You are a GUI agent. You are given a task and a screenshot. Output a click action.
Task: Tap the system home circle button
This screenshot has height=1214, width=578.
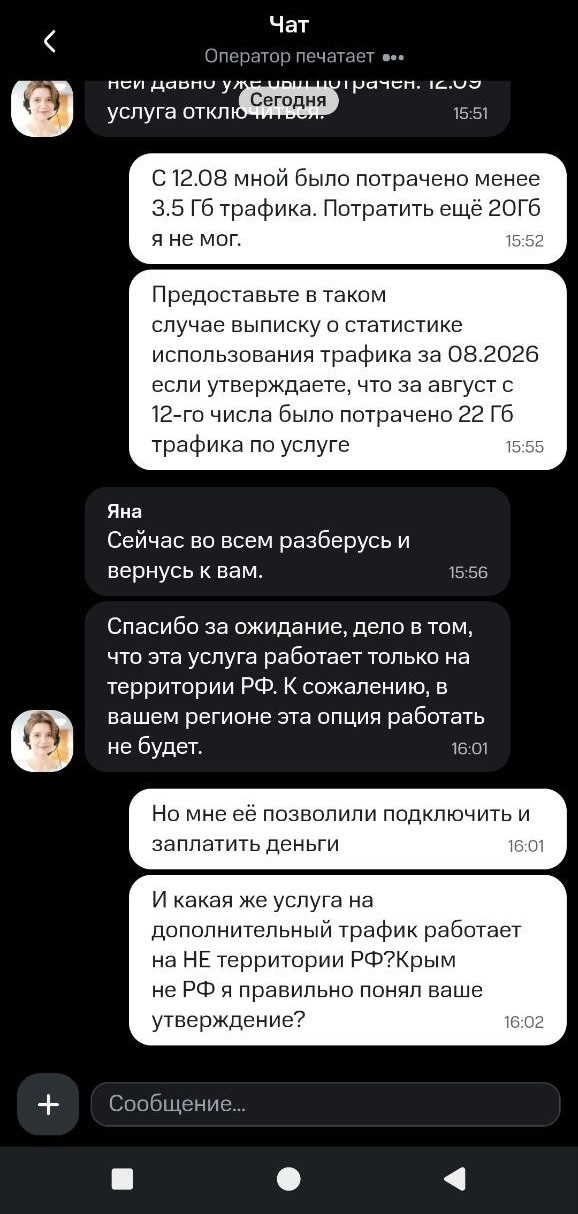[x=289, y=1179]
